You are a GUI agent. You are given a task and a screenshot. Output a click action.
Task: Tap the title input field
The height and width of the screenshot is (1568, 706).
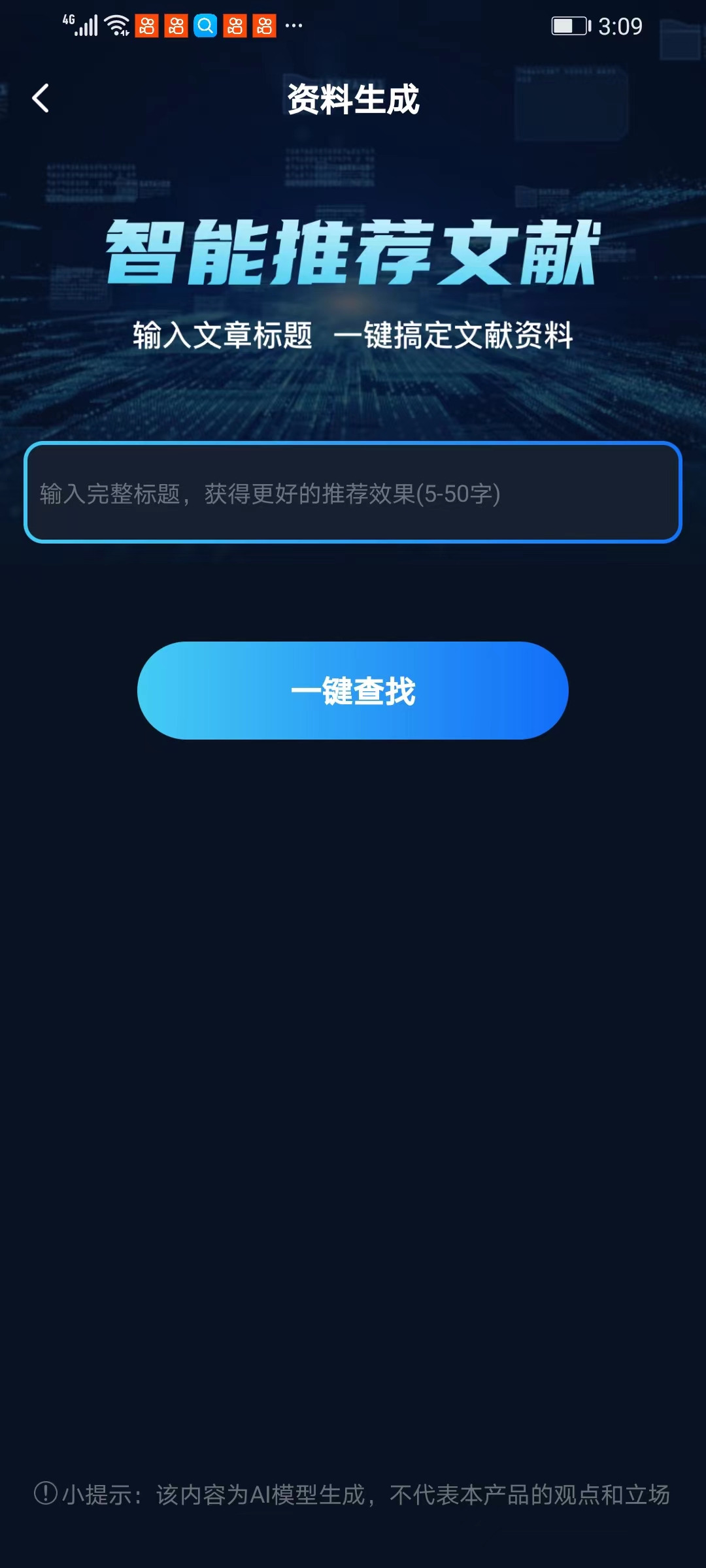click(353, 493)
